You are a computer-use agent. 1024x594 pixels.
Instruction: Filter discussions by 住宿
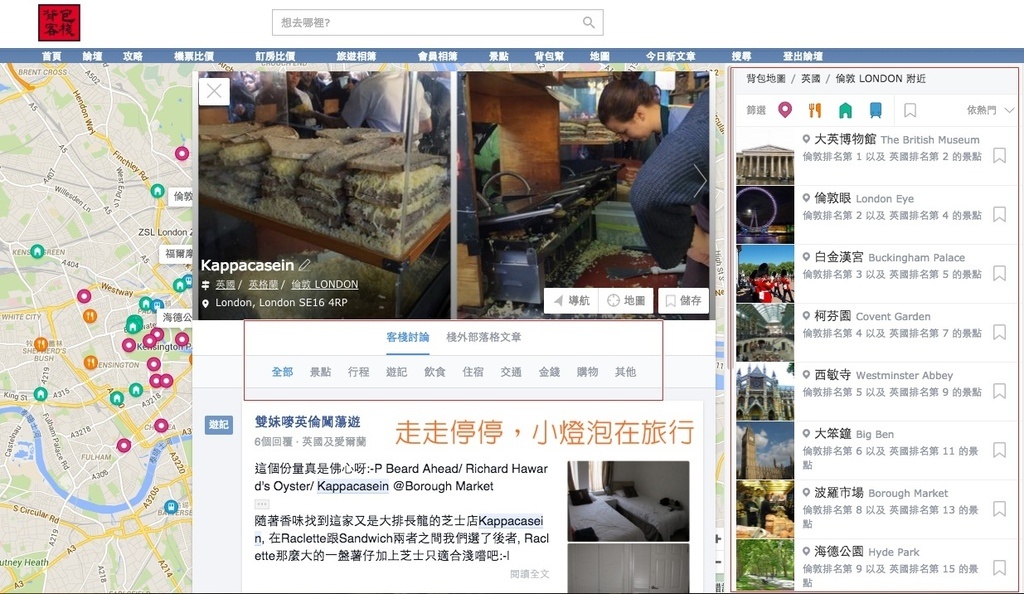pos(473,372)
